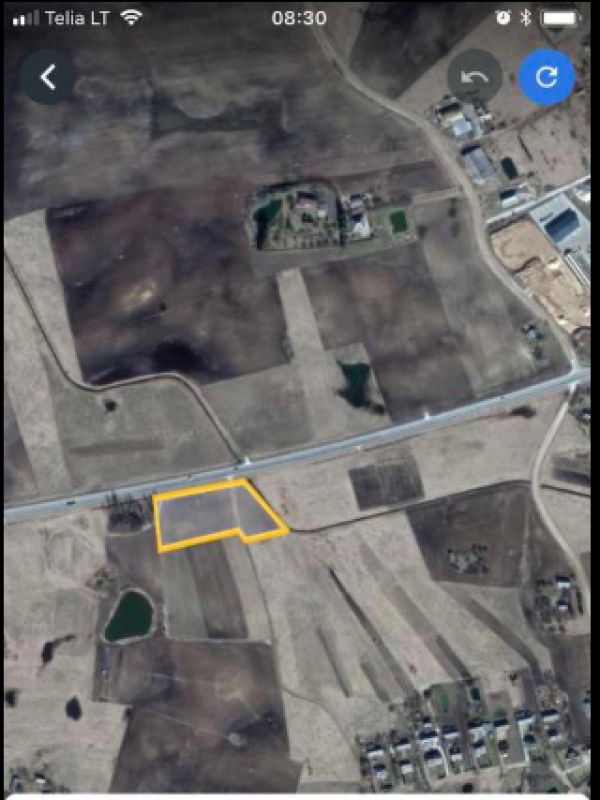Undo the last action

tap(474, 77)
